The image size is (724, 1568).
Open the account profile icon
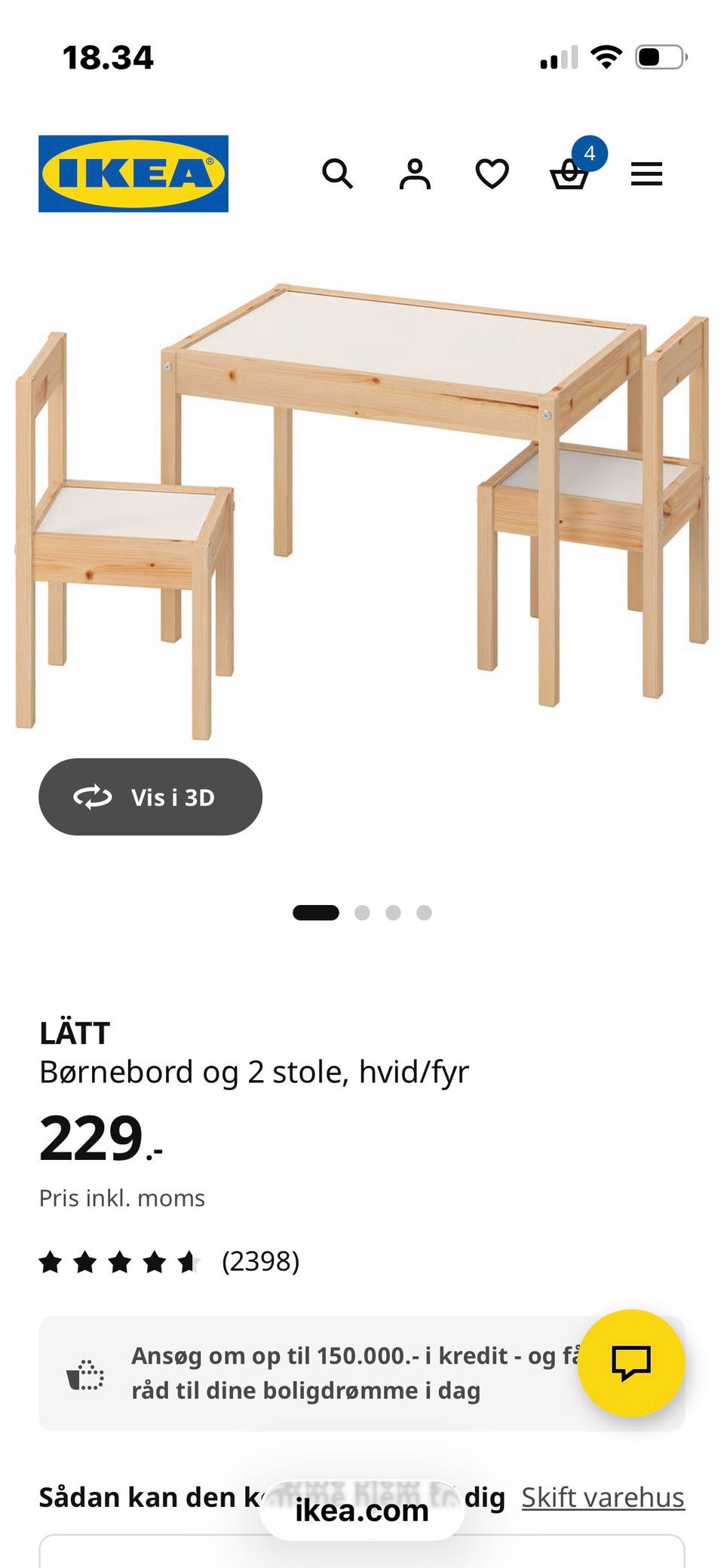pos(415,173)
